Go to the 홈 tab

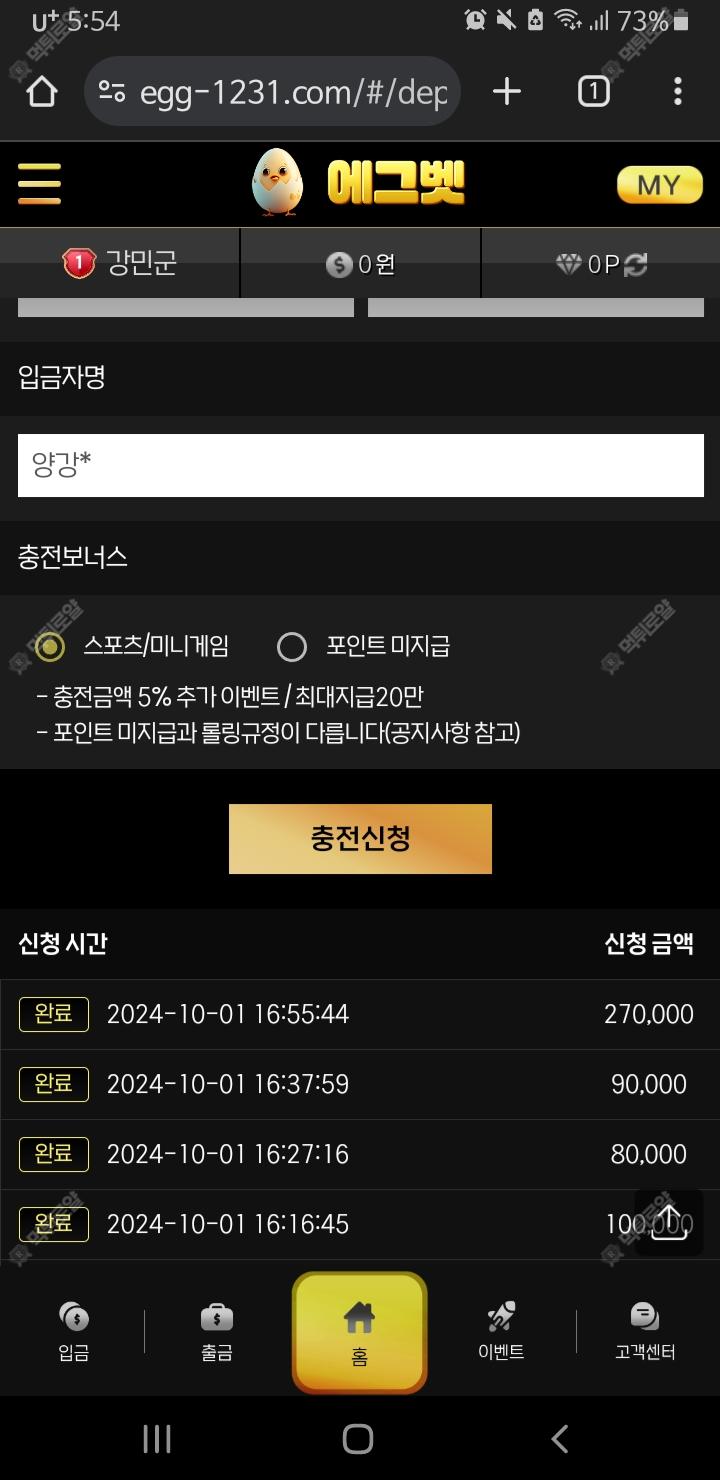[360, 1332]
